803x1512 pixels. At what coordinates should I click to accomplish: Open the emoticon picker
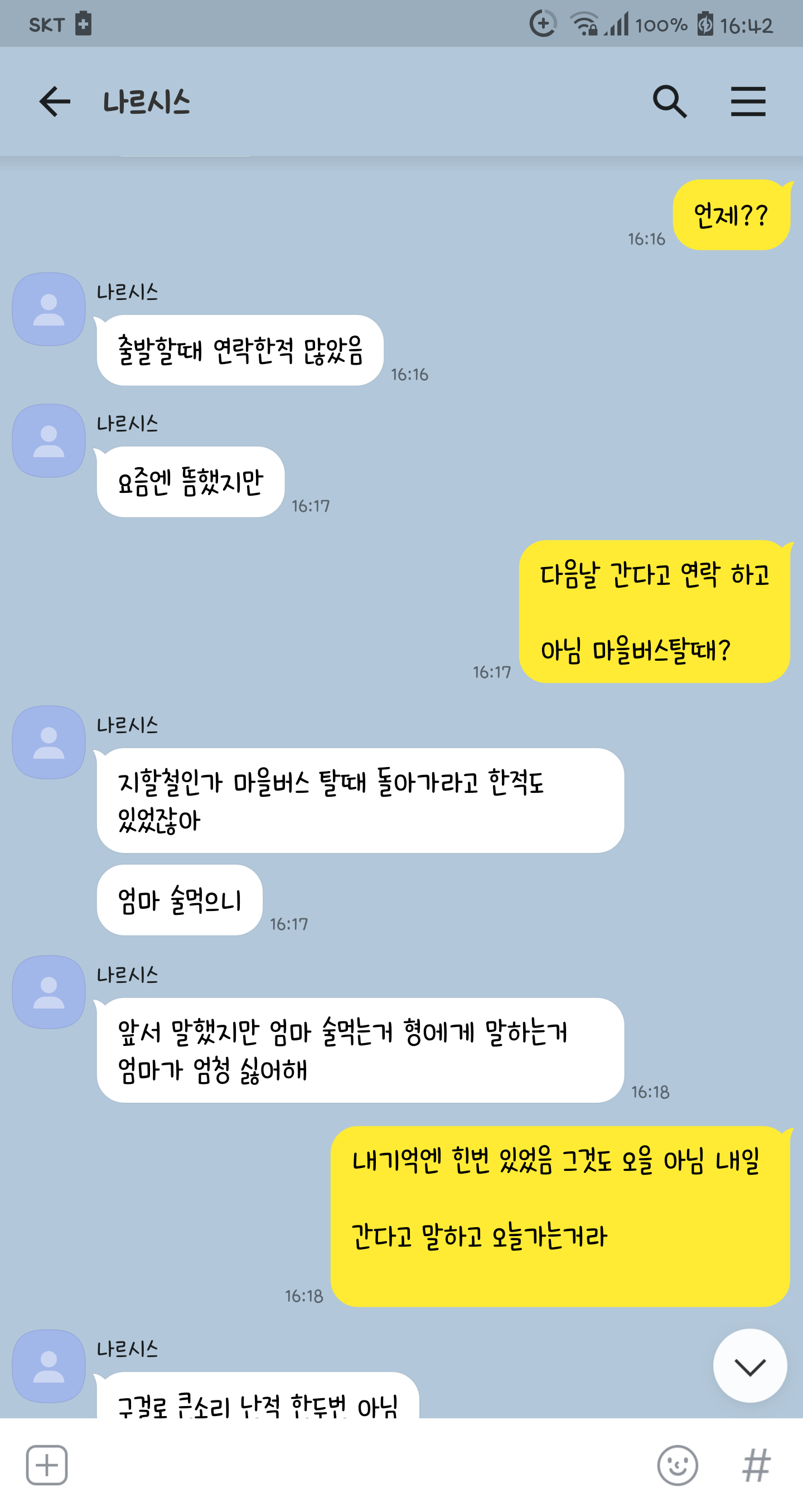[678, 1465]
